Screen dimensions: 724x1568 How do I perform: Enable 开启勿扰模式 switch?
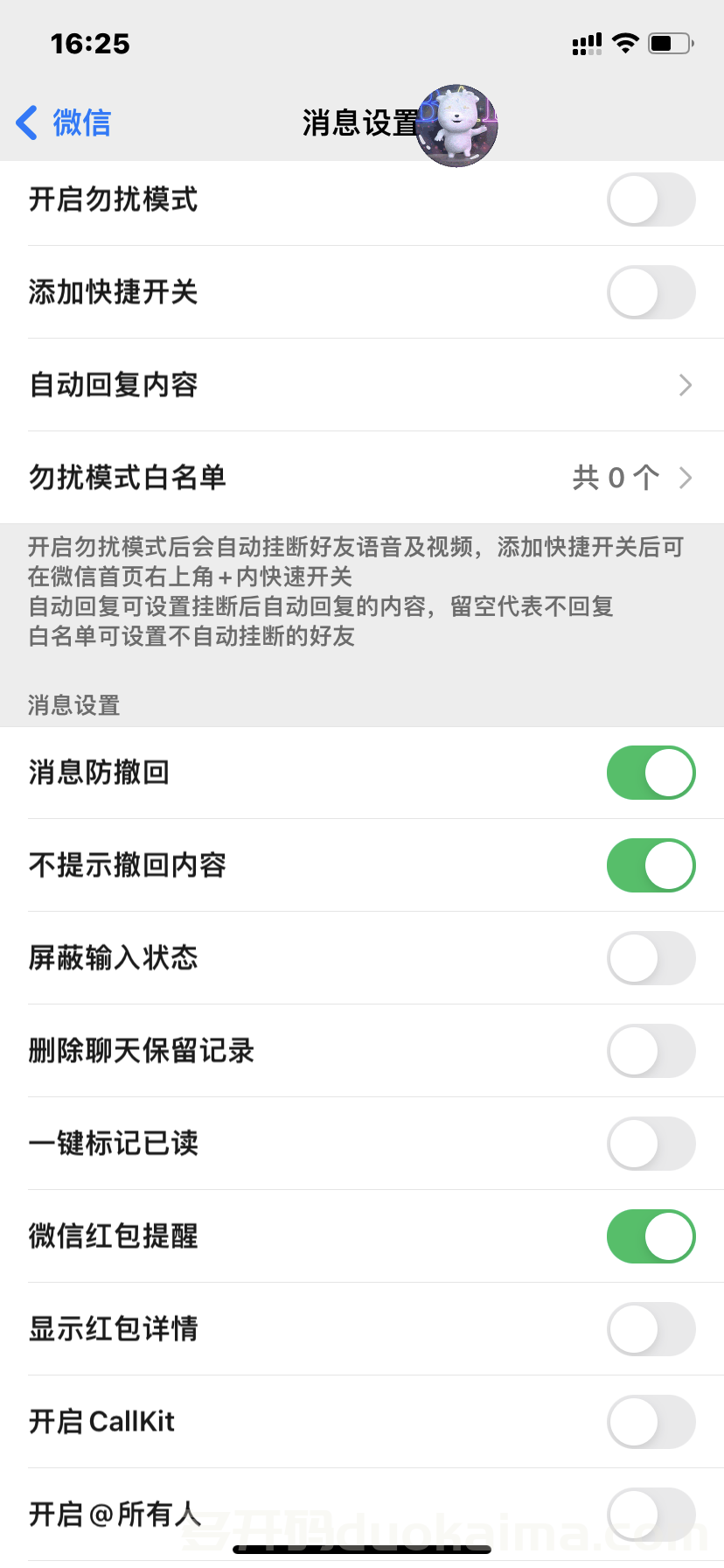click(651, 199)
